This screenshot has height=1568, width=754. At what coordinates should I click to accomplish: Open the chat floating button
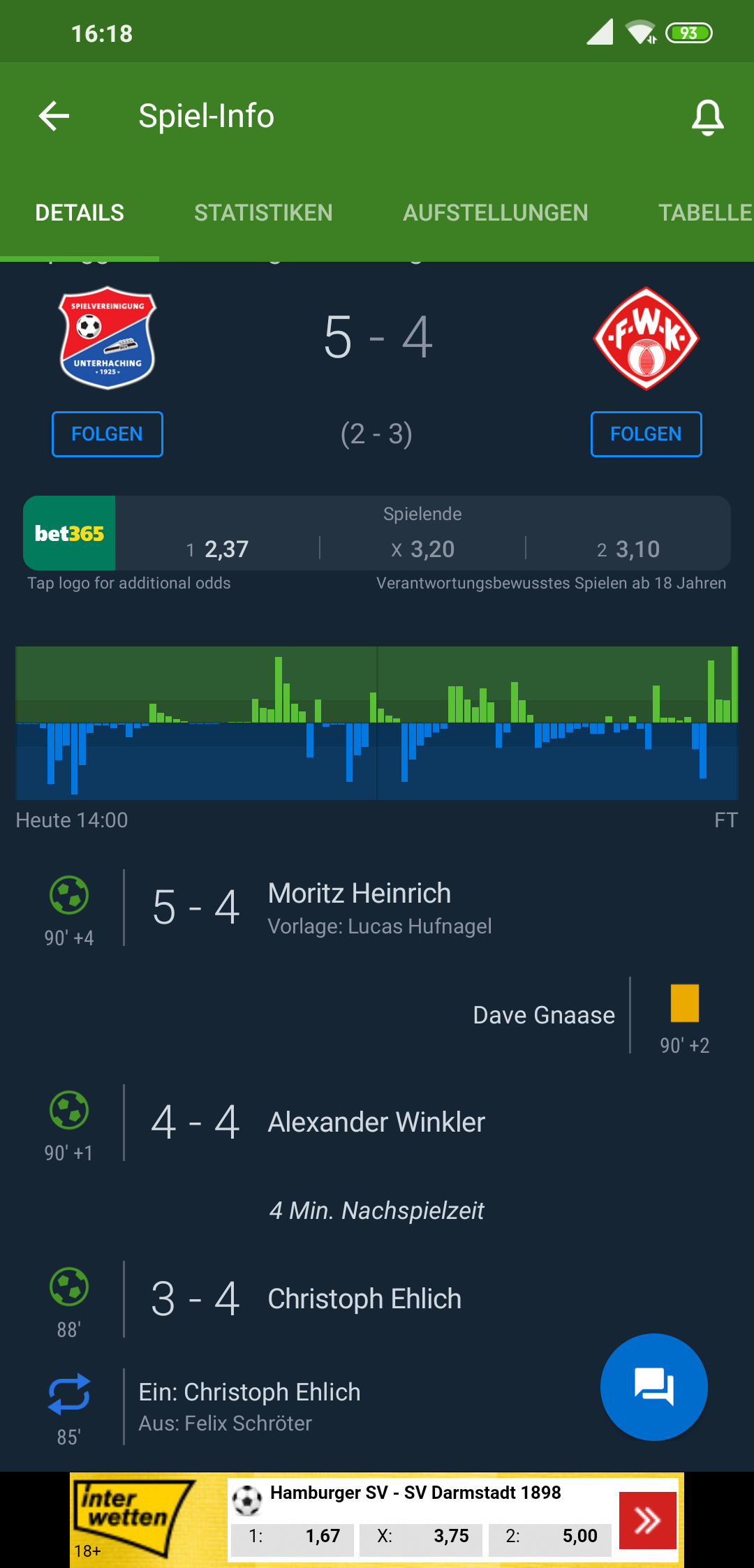pos(654,1386)
